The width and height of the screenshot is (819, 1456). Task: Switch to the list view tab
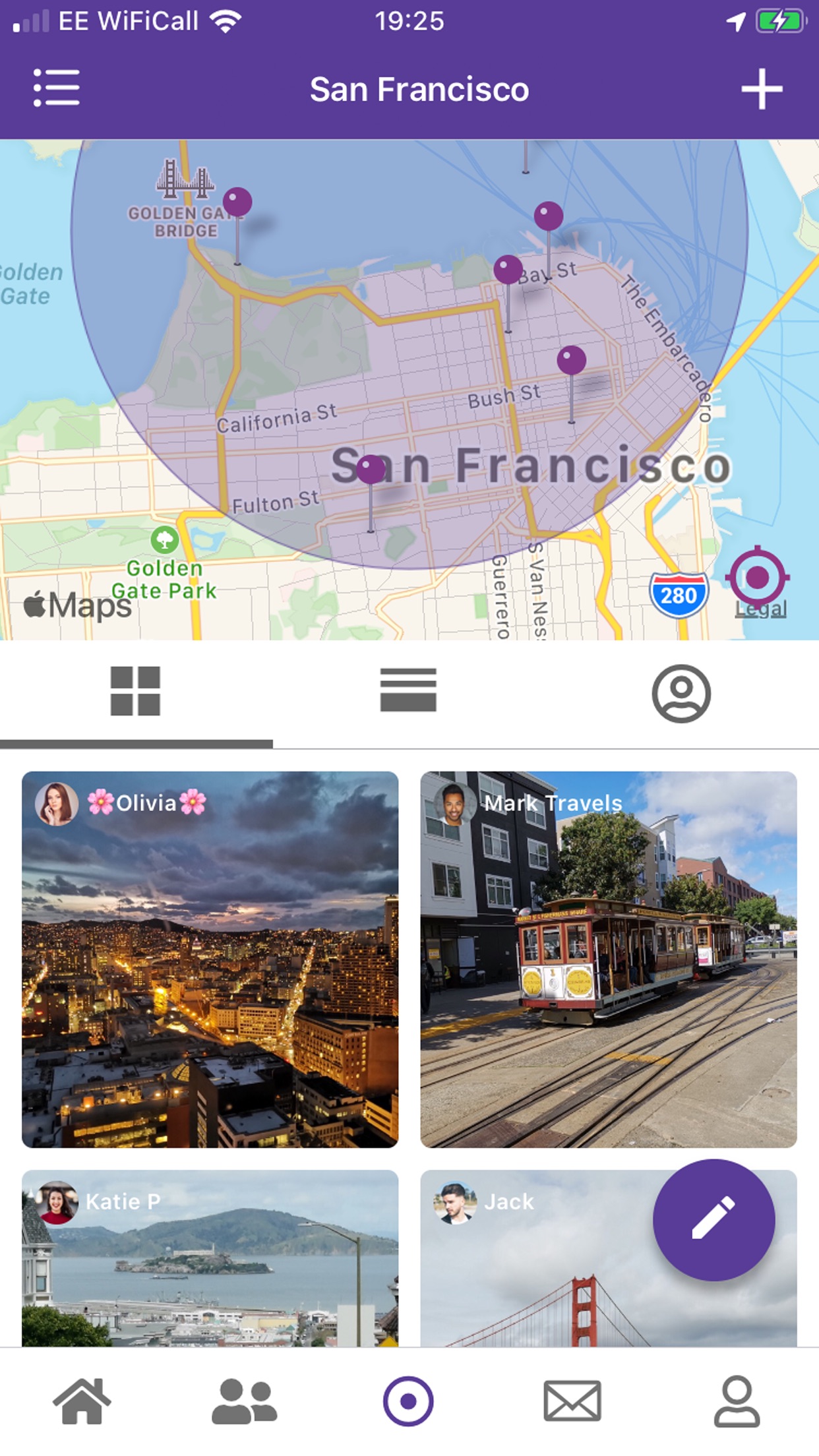(409, 691)
